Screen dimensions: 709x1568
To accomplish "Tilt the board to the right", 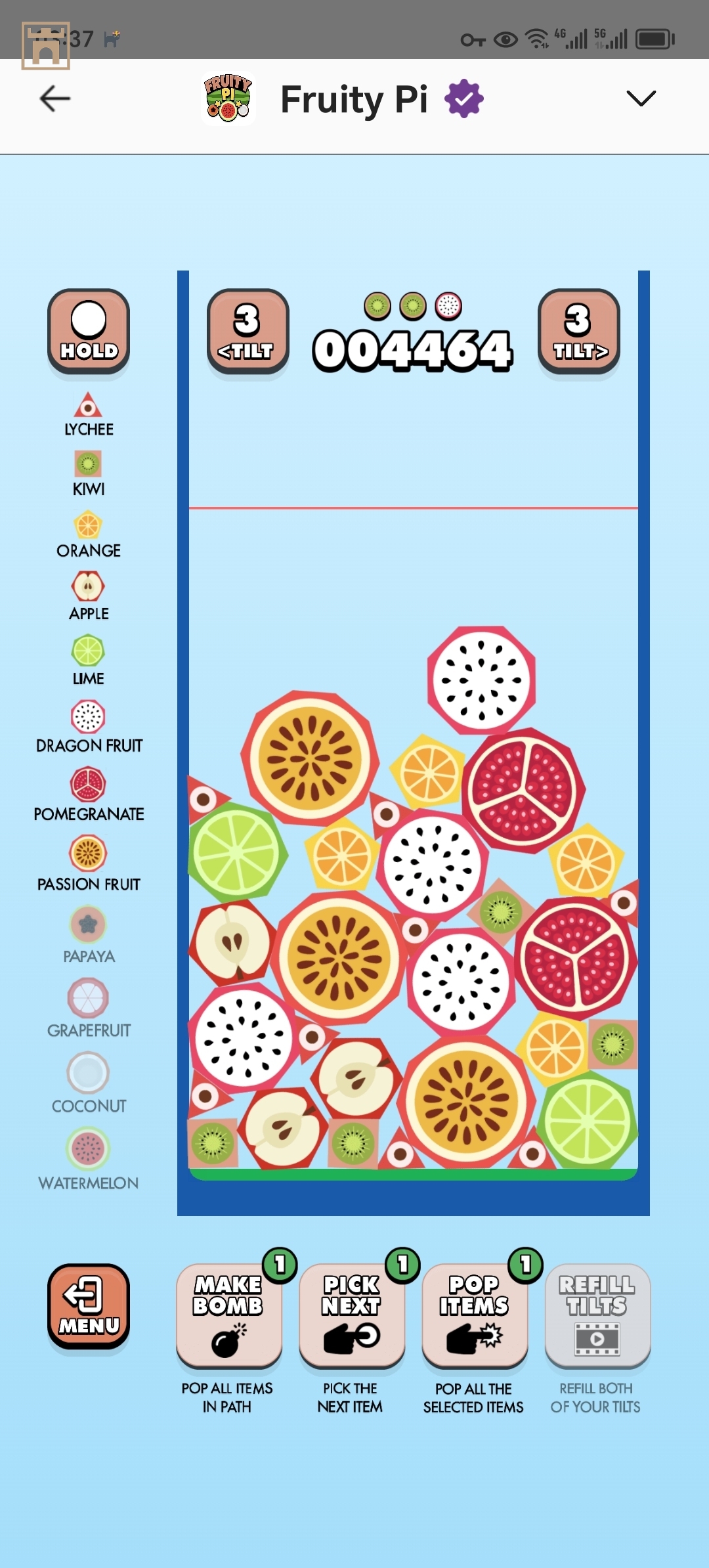I will click(x=579, y=331).
